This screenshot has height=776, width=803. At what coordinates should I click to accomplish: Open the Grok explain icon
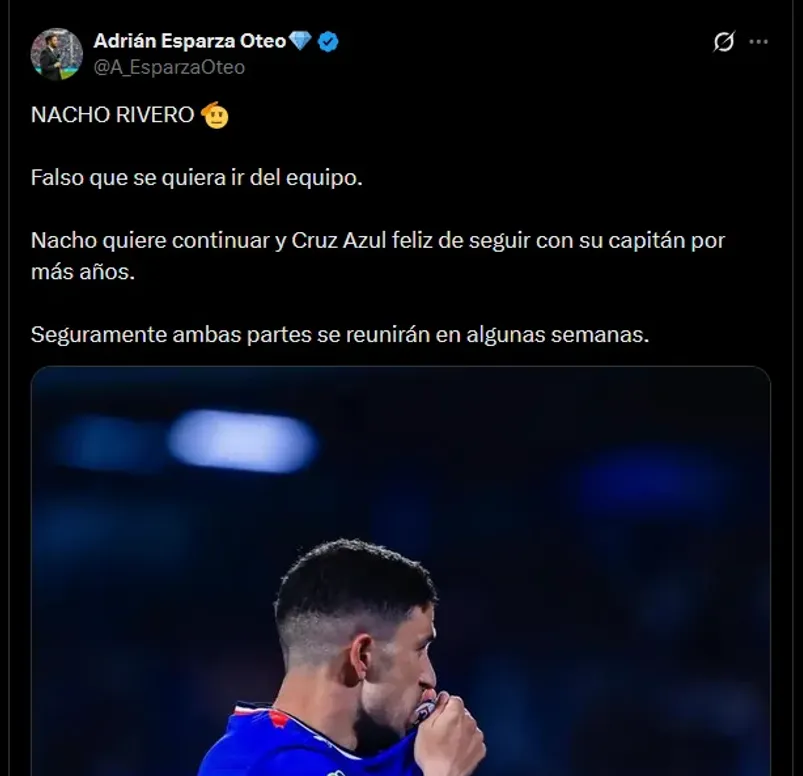(x=724, y=42)
